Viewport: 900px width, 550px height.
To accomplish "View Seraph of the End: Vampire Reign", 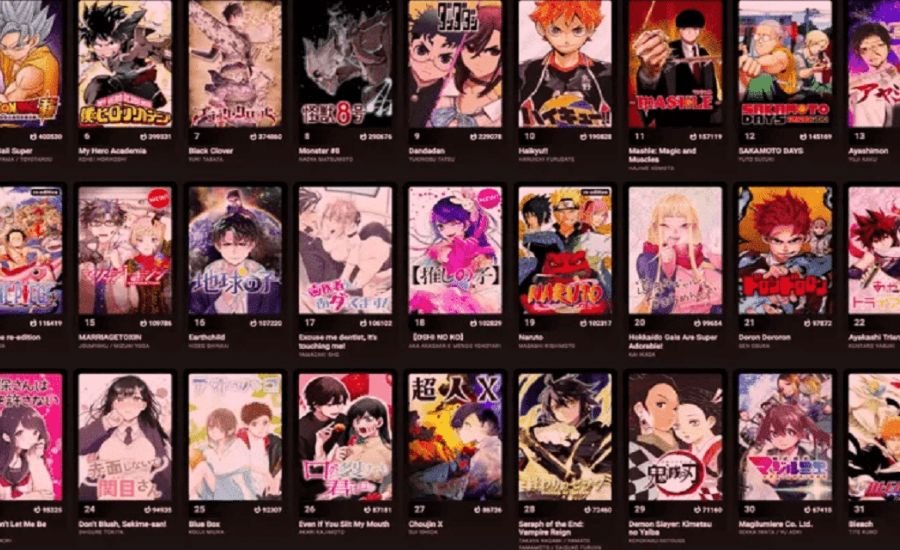I will pos(565,437).
